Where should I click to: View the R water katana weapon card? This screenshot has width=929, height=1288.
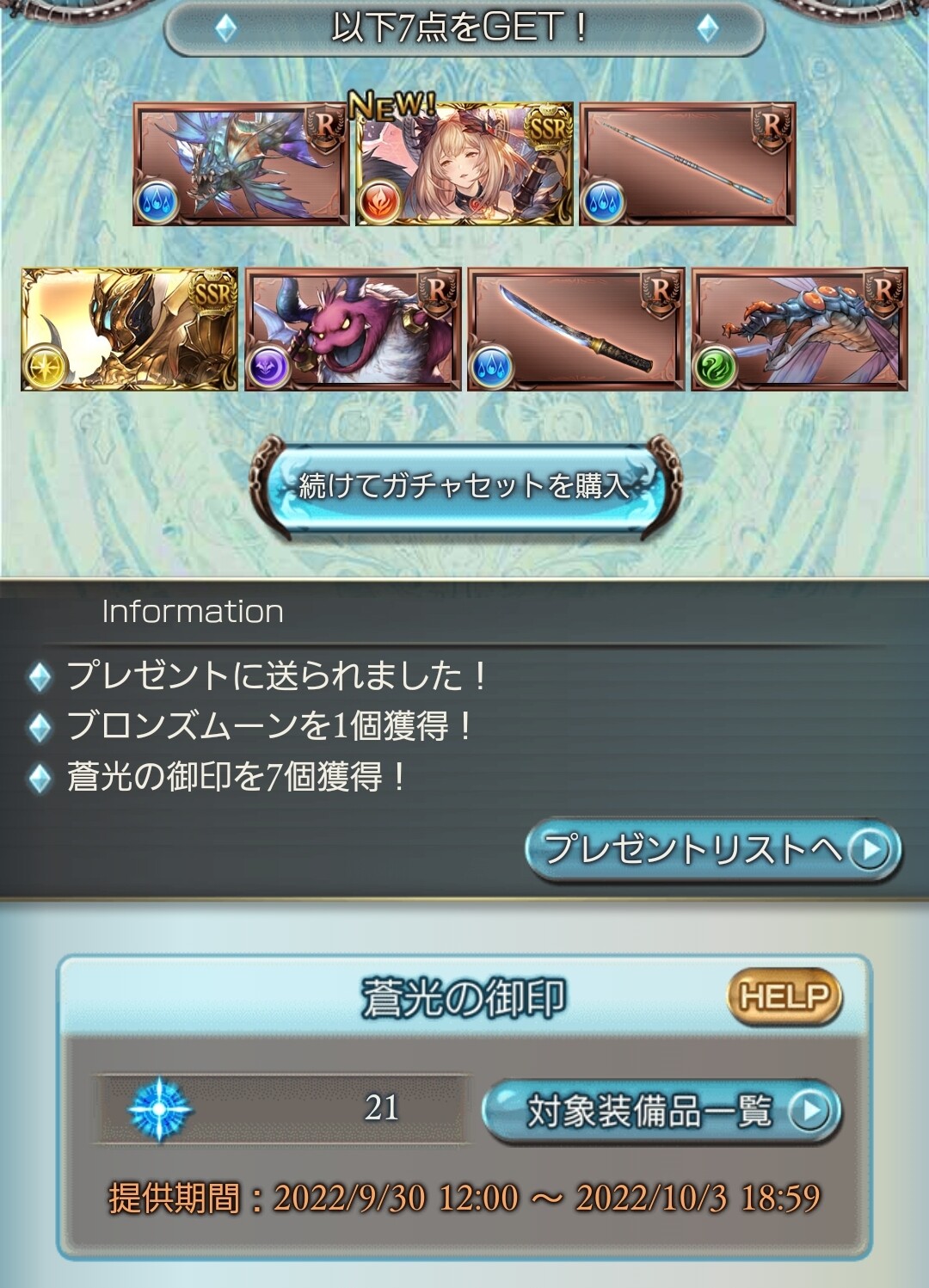(575, 330)
